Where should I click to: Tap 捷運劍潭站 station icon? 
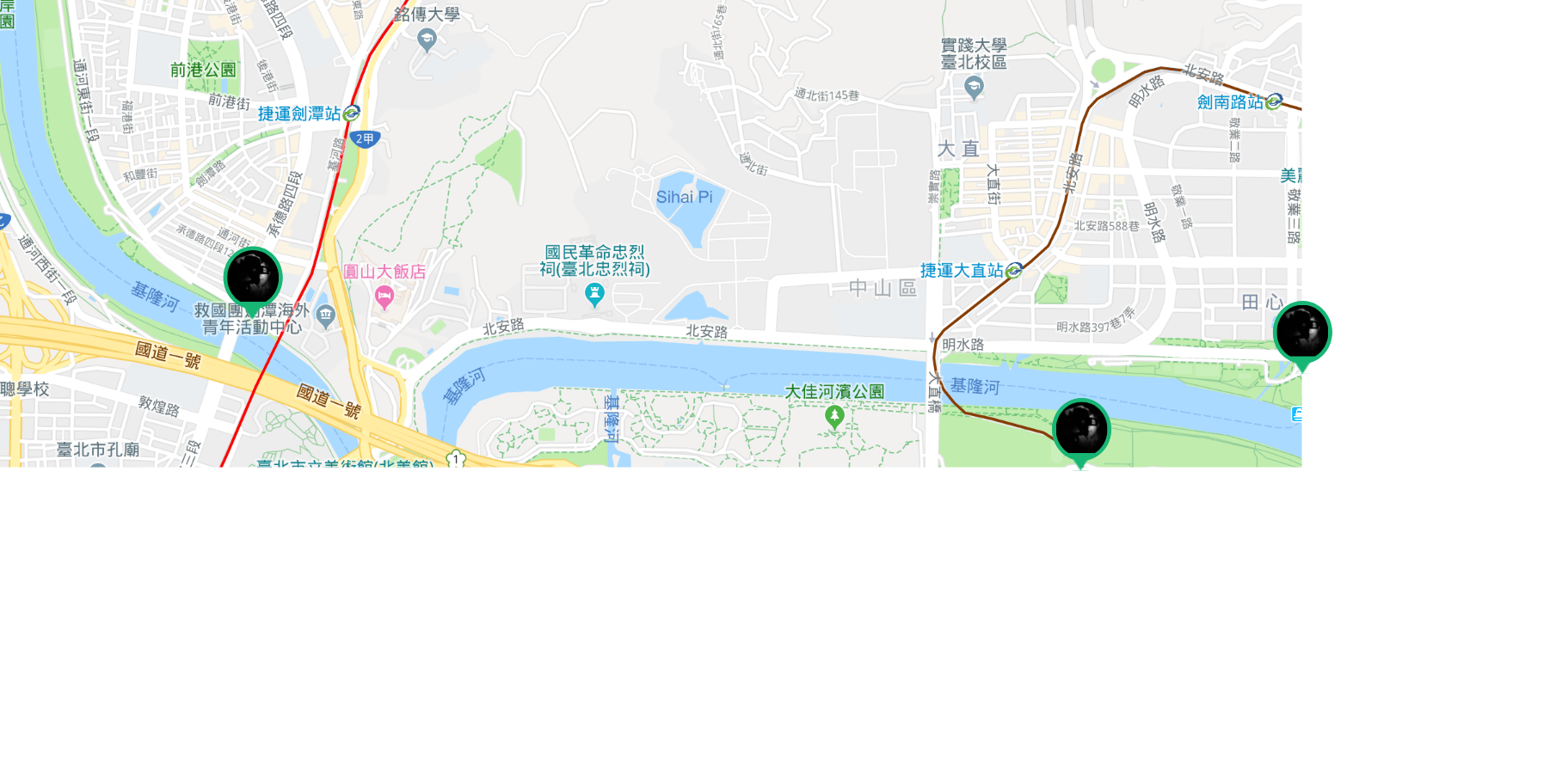point(351,113)
